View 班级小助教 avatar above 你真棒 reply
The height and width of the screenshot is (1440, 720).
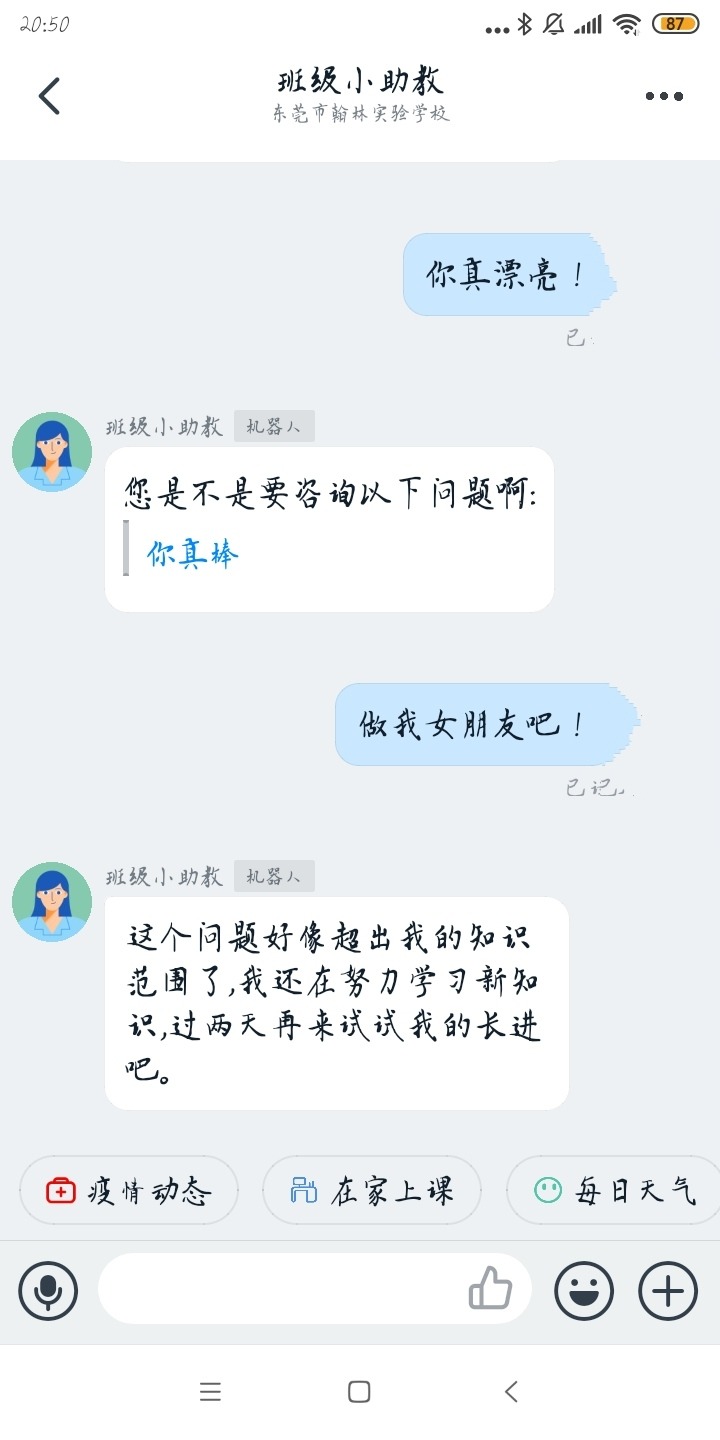[x=52, y=452]
